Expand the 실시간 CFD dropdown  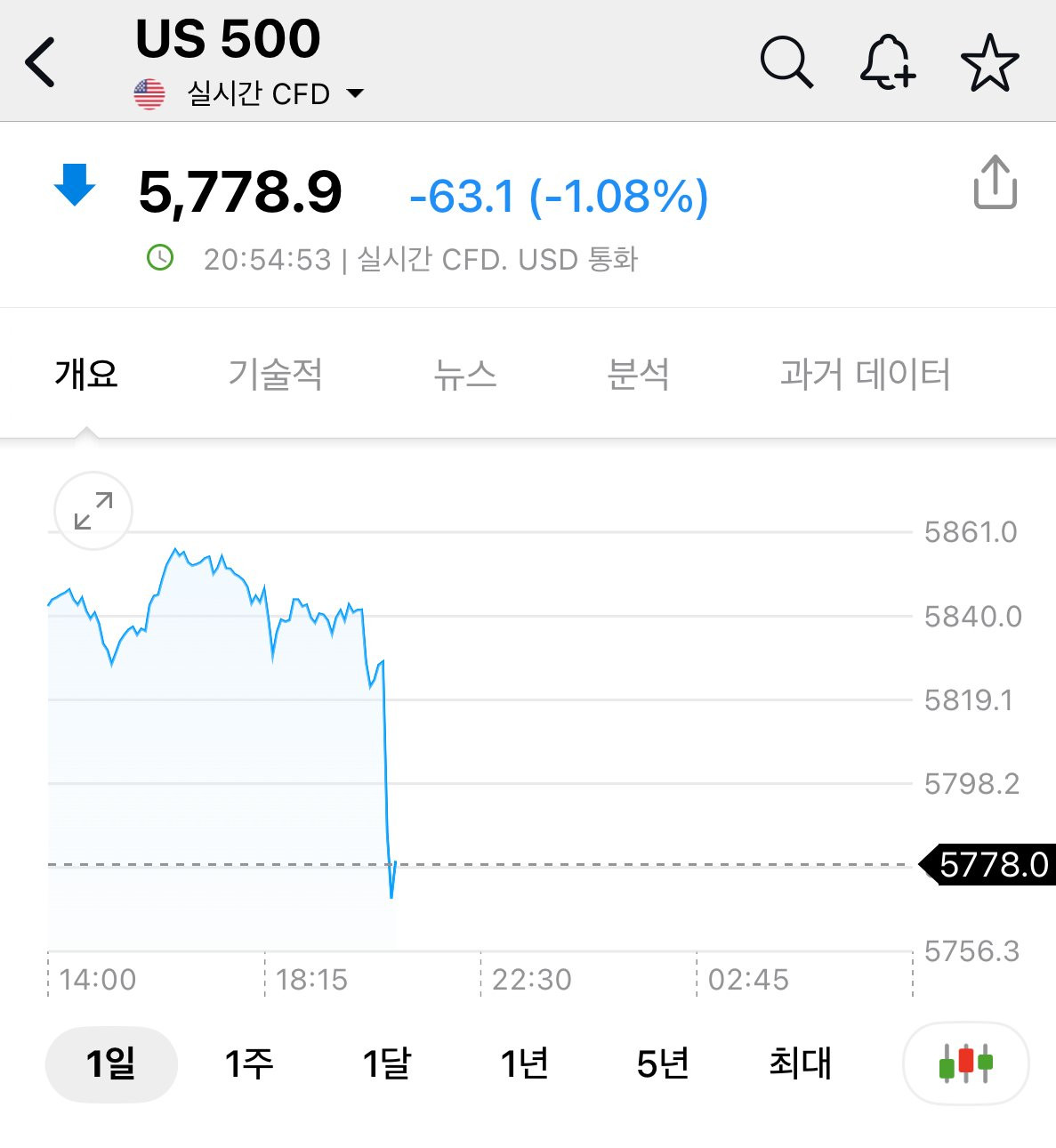pos(354,93)
